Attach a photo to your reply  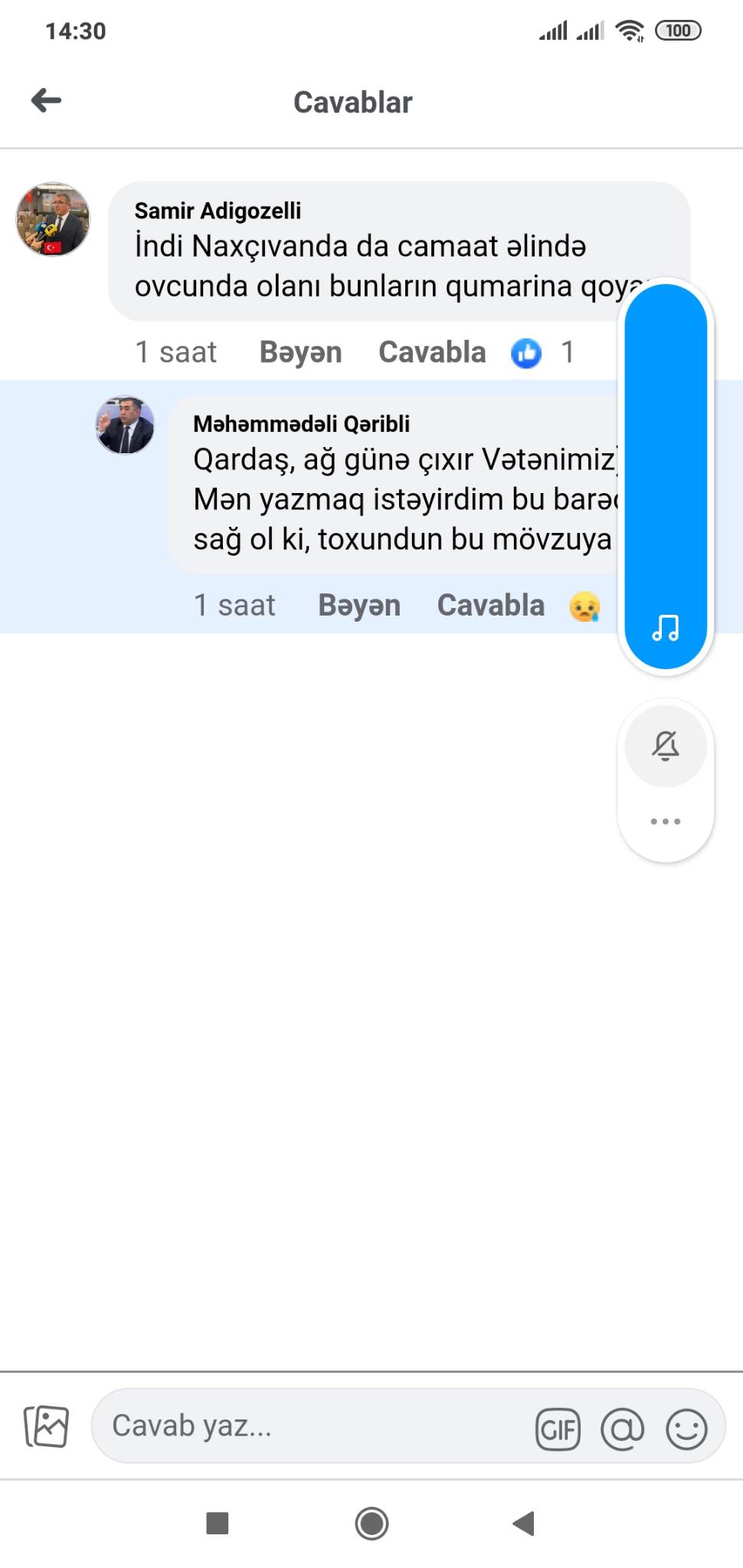point(47,1426)
